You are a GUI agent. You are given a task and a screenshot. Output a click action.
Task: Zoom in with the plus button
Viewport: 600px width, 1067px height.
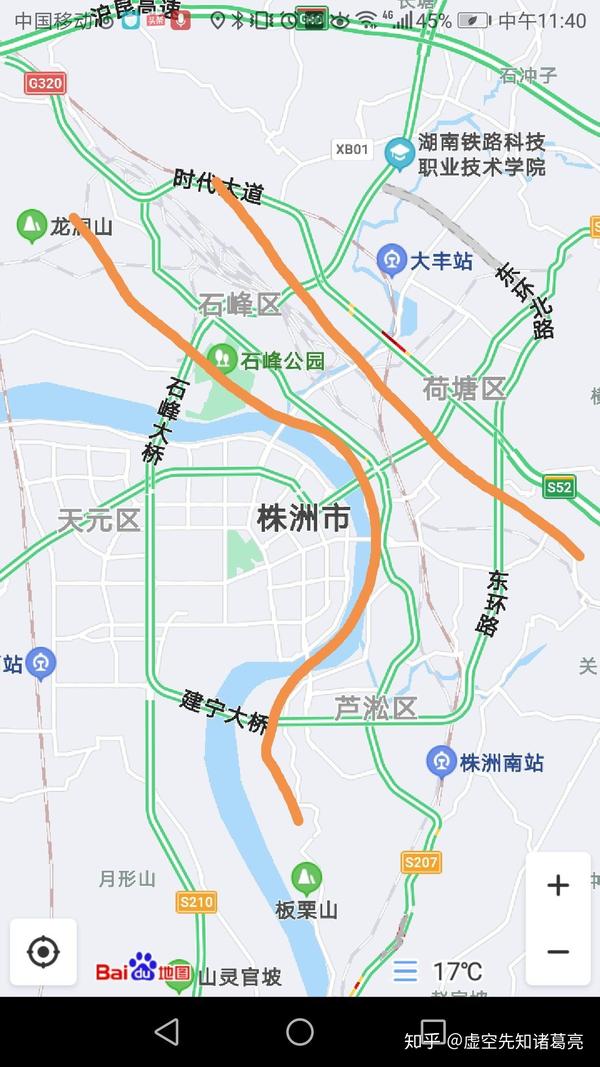[x=558, y=885]
